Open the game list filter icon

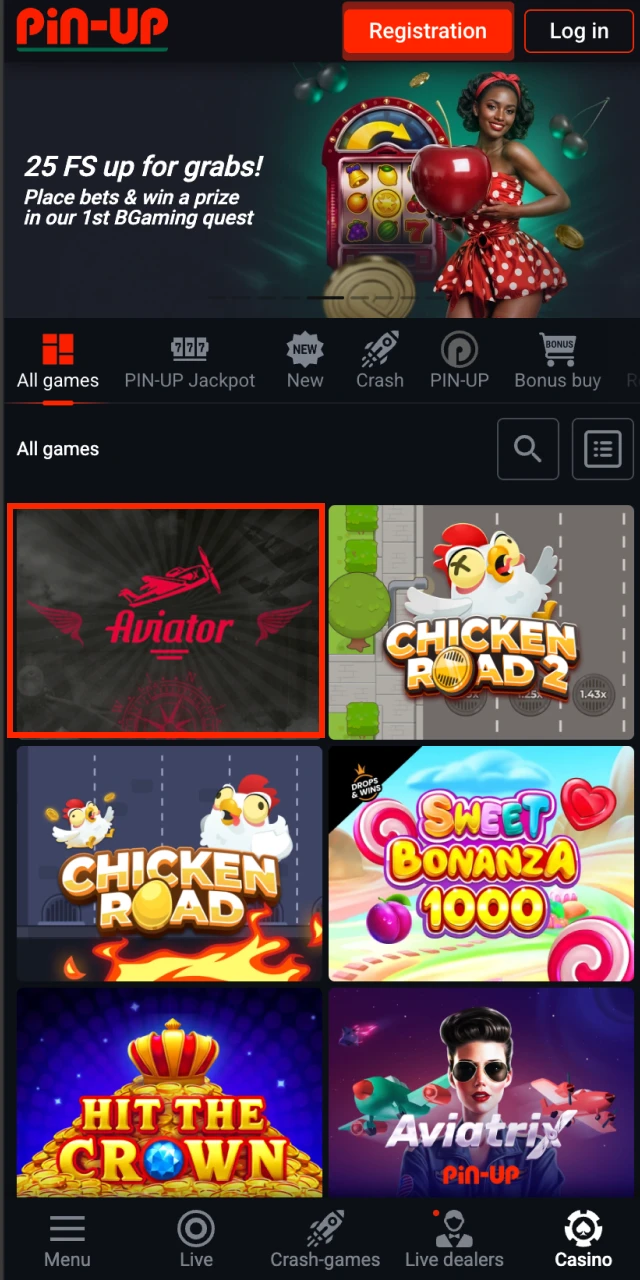[x=602, y=449]
